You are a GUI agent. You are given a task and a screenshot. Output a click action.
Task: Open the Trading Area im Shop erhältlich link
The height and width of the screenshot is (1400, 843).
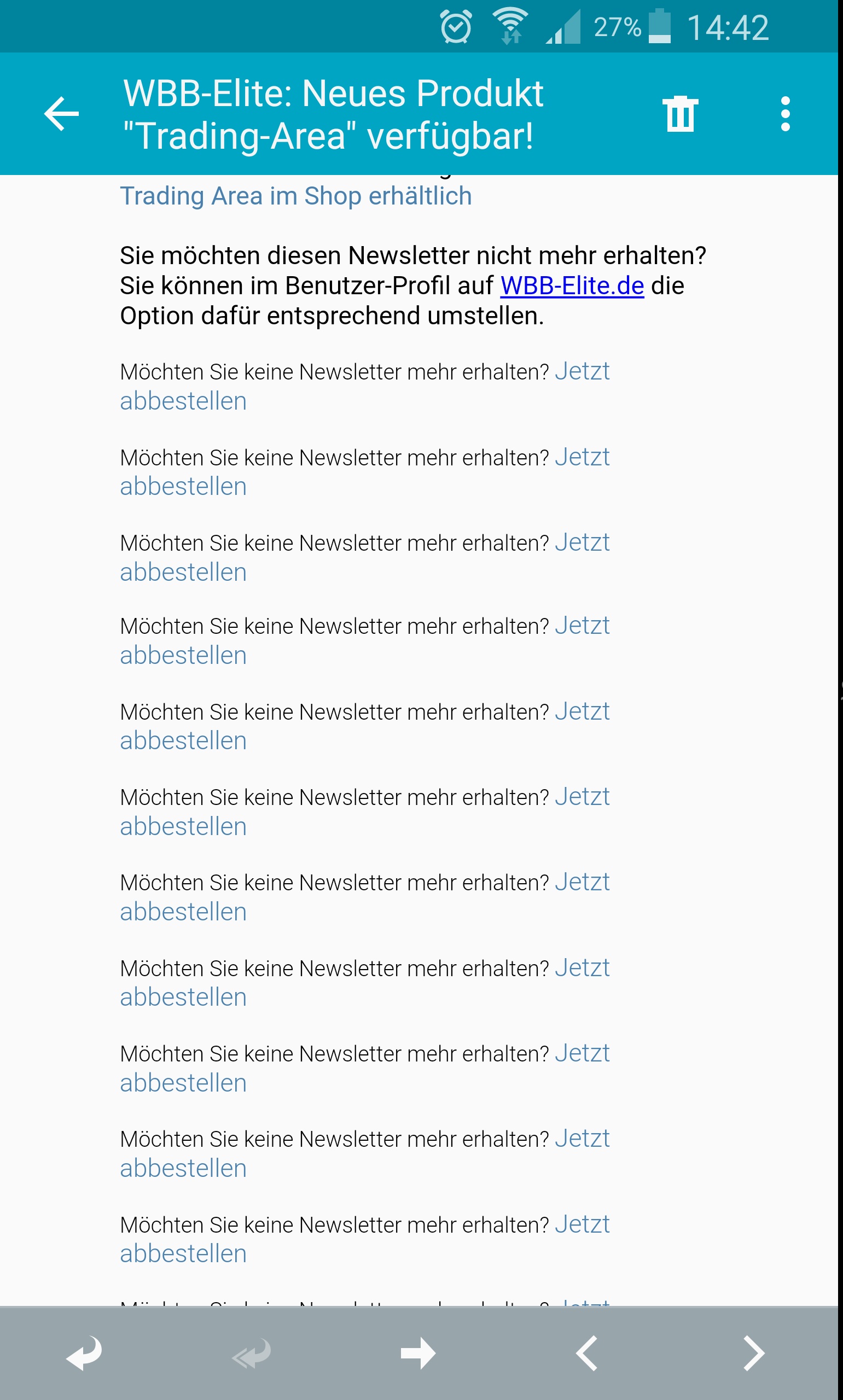[x=295, y=196]
